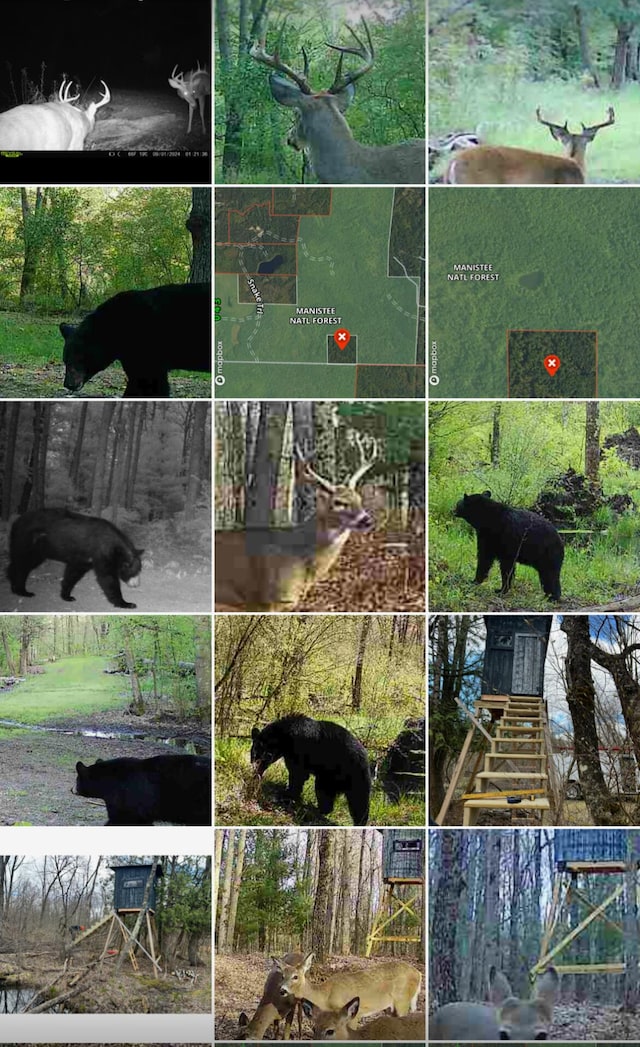Viewport: 640px width, 1047px height.
Task: Open the black bear sniffing ground beside tree
Action: pos(105,292)
